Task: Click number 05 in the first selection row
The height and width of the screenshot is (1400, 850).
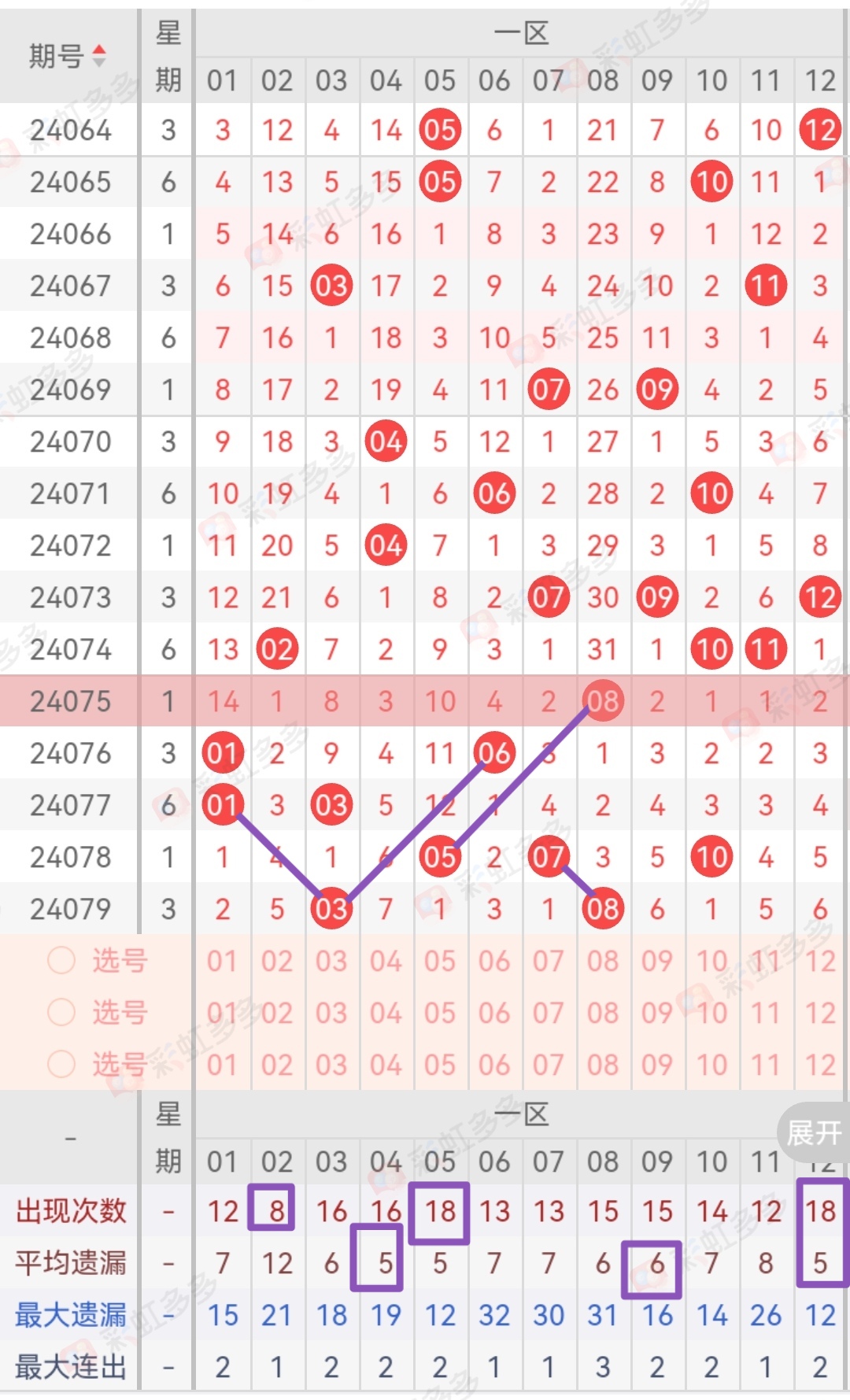Action: coord(440,962)
